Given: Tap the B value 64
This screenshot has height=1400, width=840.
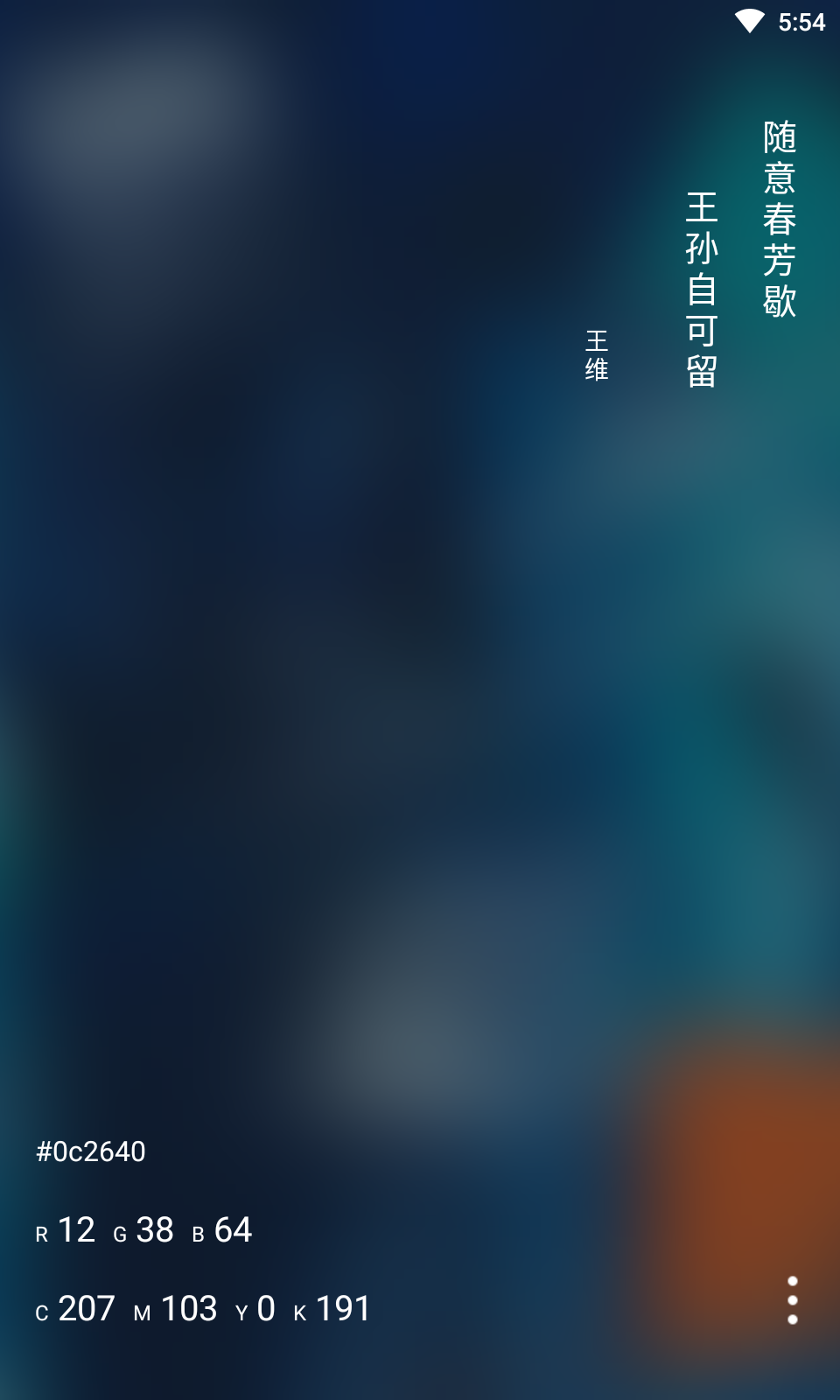Looking at the screenshot, I should click(232, 1229).
